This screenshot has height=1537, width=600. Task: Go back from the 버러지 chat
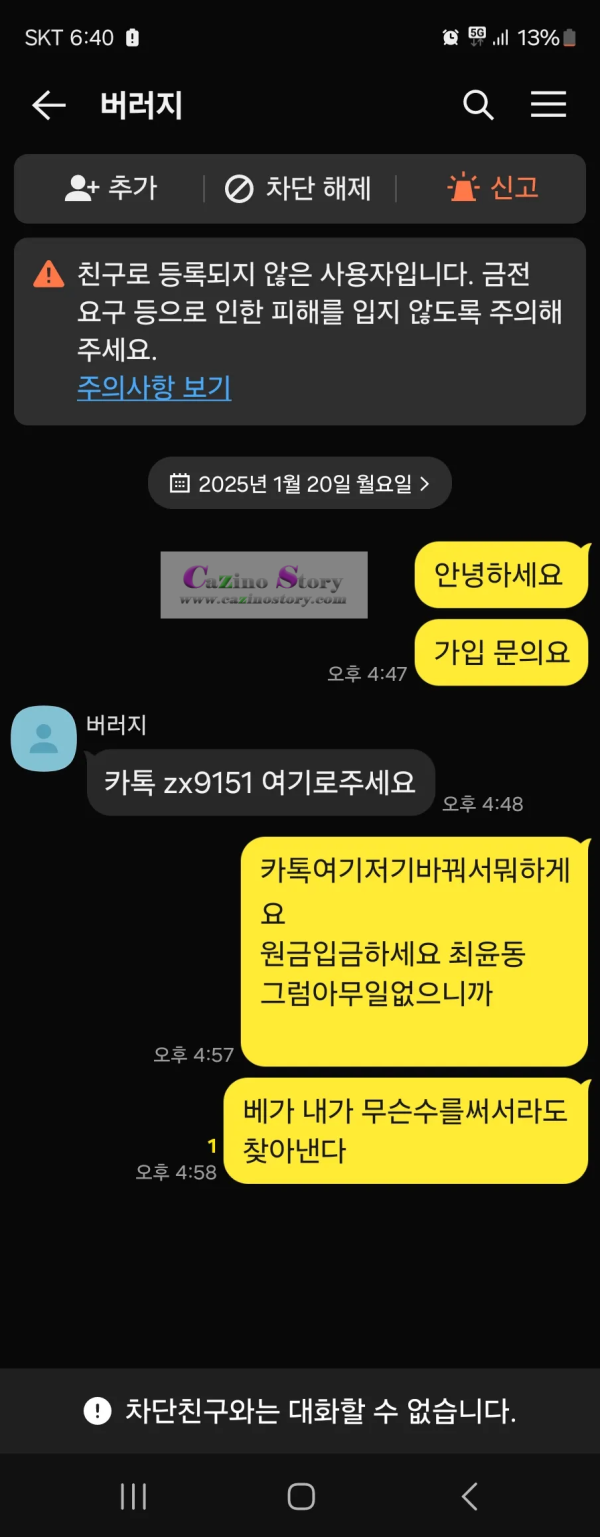(48, 105)
